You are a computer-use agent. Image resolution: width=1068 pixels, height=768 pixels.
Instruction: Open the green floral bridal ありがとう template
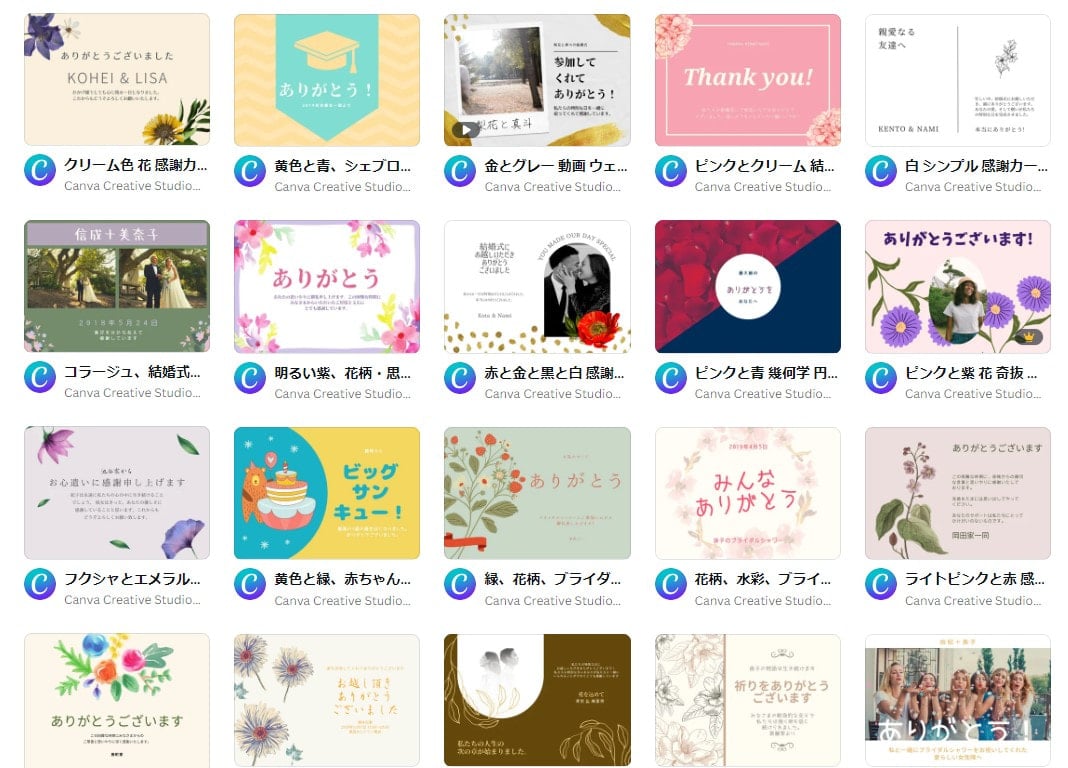point(537,493)
